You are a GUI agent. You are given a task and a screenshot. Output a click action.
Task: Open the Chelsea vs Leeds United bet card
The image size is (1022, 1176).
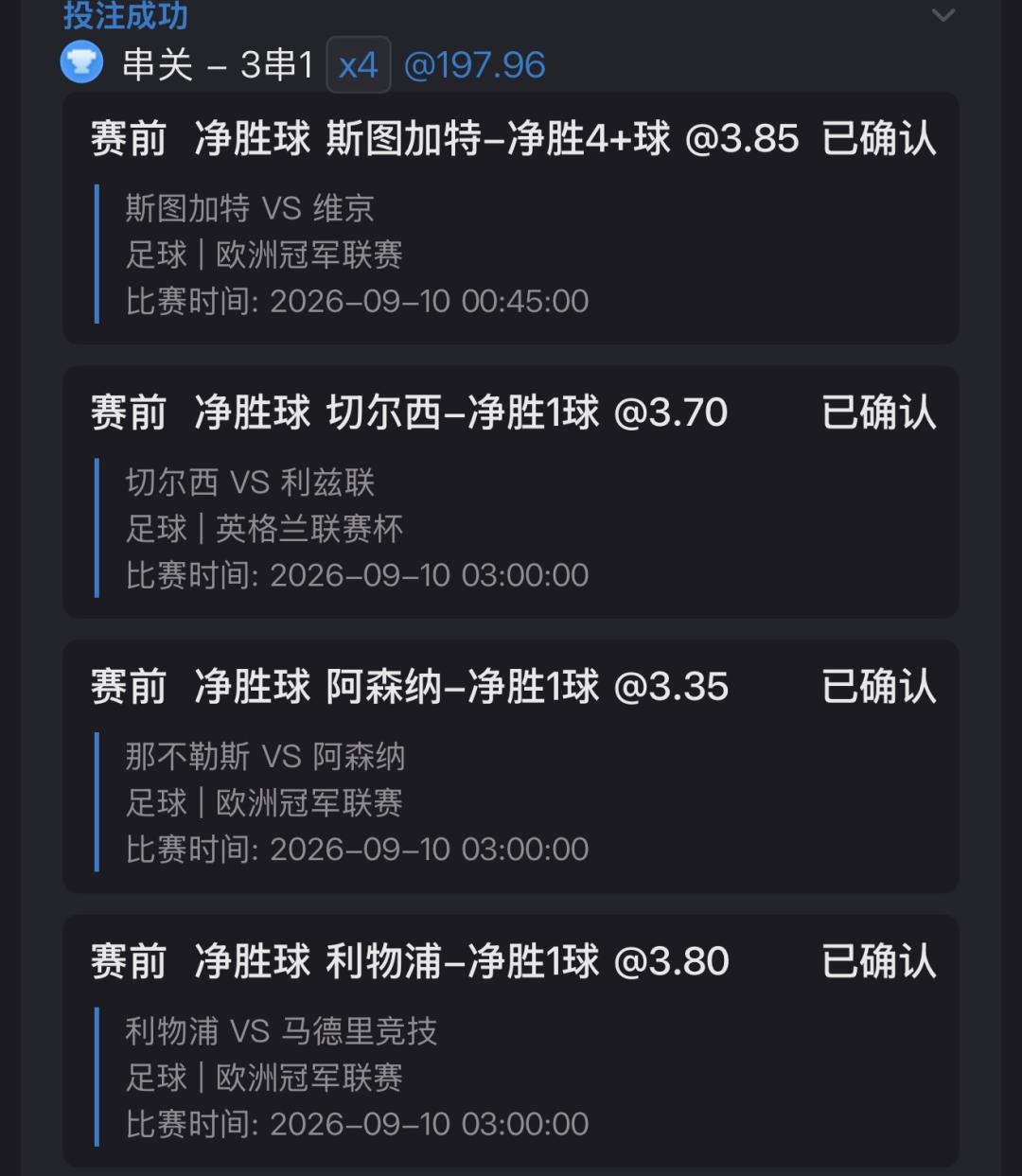click(x=511, y=492)
